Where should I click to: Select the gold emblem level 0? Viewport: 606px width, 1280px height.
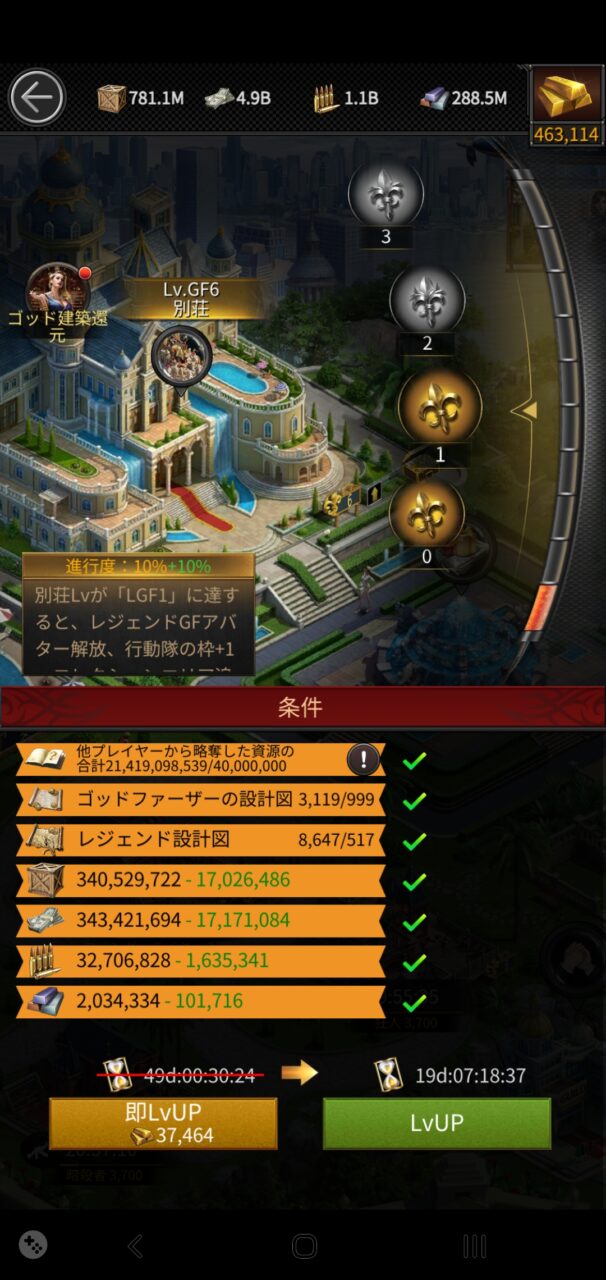point(427,514)
